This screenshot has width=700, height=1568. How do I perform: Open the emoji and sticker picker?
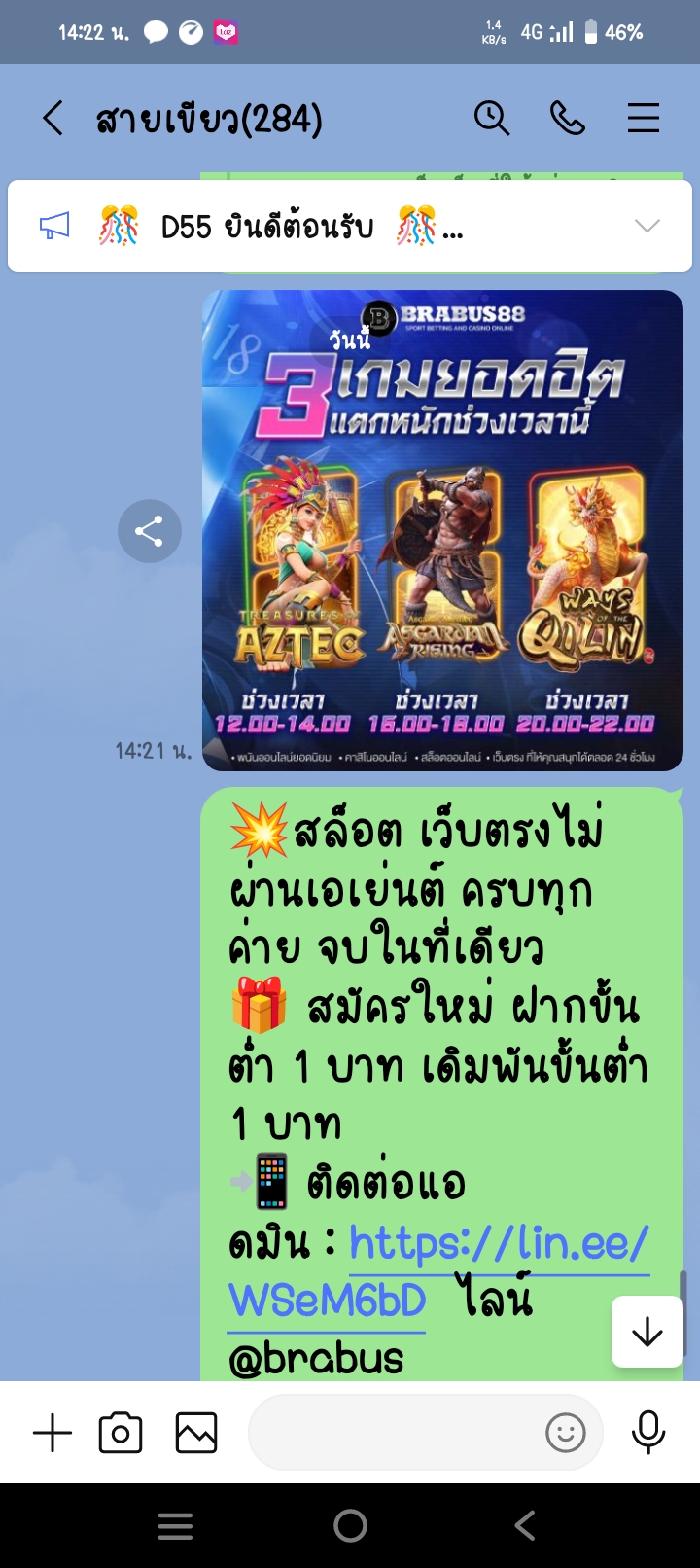click(x=566, y=1433)
